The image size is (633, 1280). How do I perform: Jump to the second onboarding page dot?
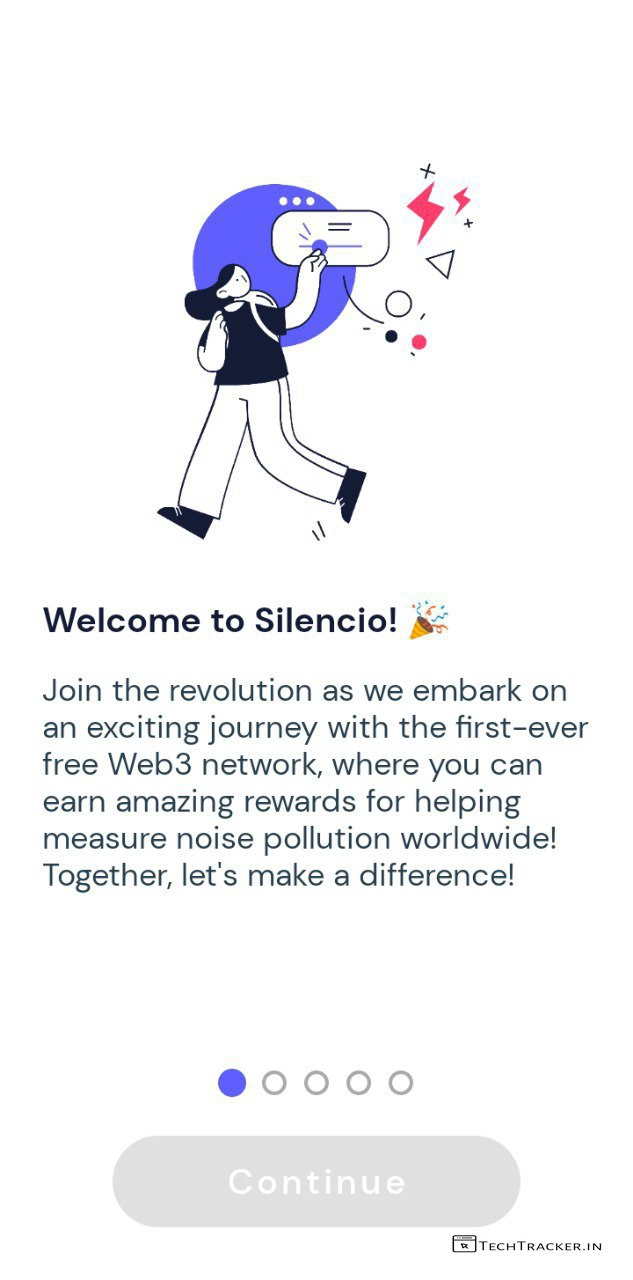click(x=274, y=1083)
